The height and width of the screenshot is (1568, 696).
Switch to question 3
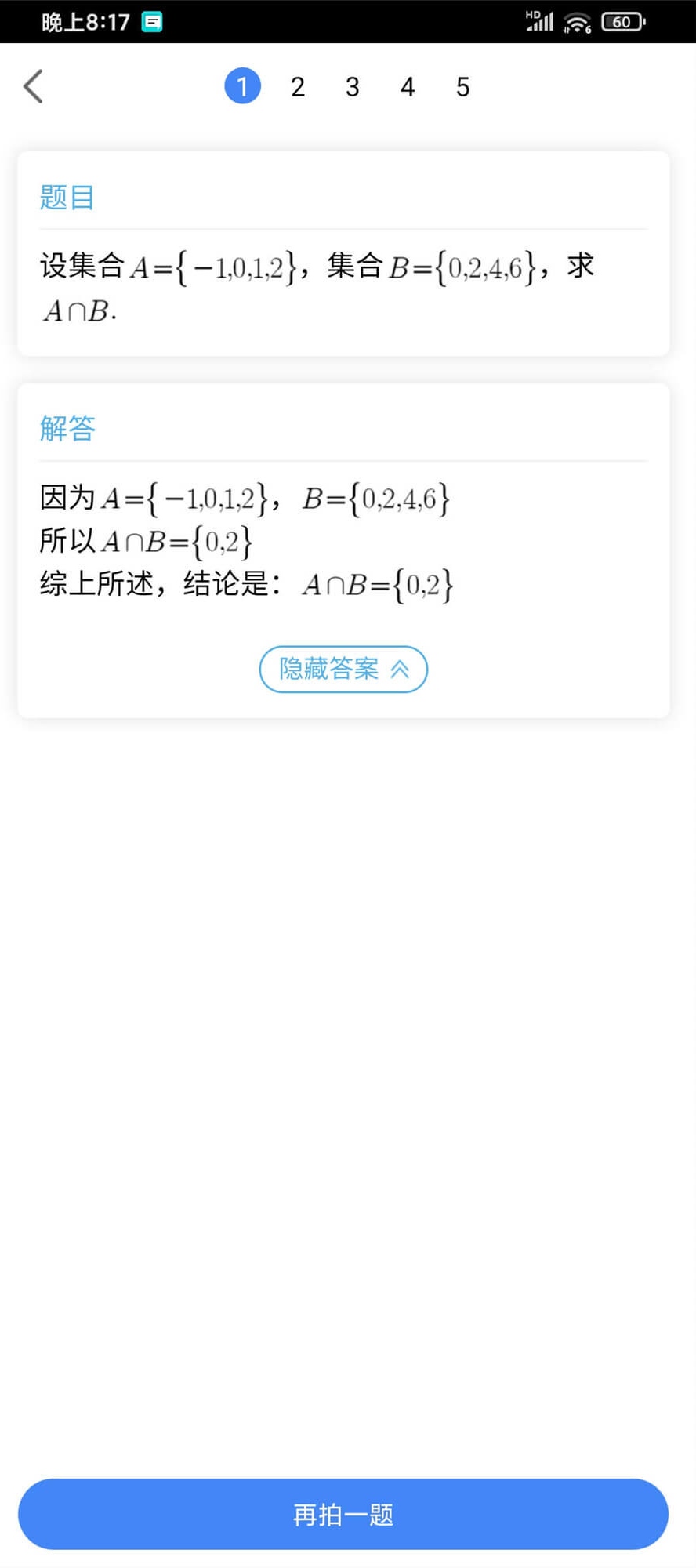click(353, 86)
